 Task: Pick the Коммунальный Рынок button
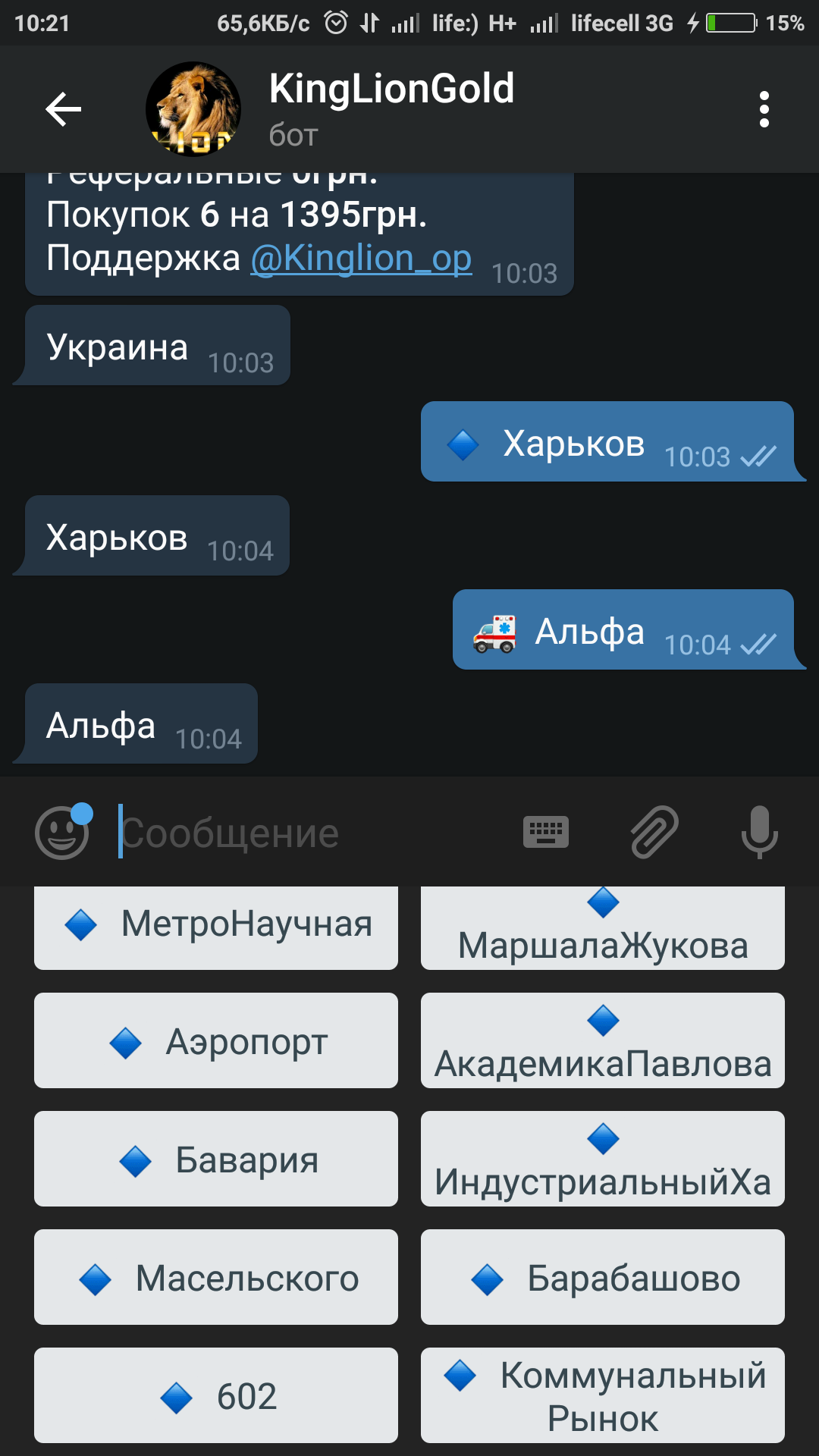[603, 1395]
